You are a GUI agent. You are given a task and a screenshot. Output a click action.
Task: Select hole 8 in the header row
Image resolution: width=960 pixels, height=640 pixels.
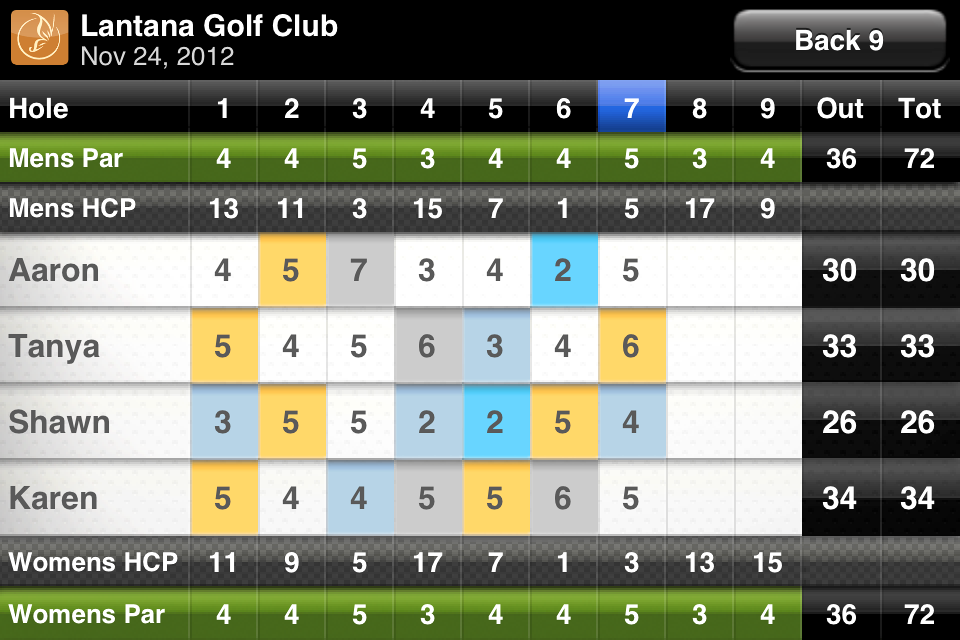point(699,108)
